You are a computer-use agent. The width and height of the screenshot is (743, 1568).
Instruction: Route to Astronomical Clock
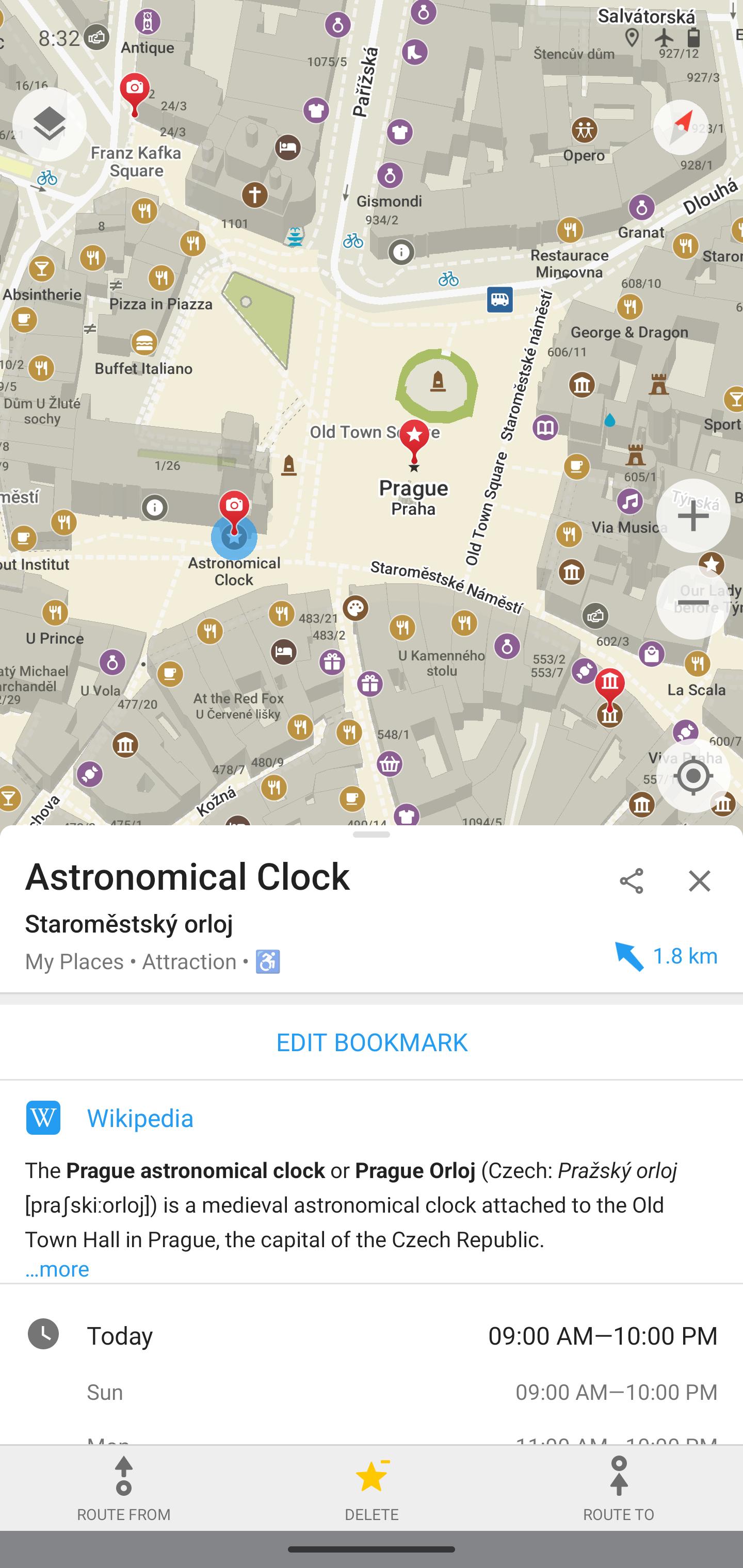(618, 1488)
